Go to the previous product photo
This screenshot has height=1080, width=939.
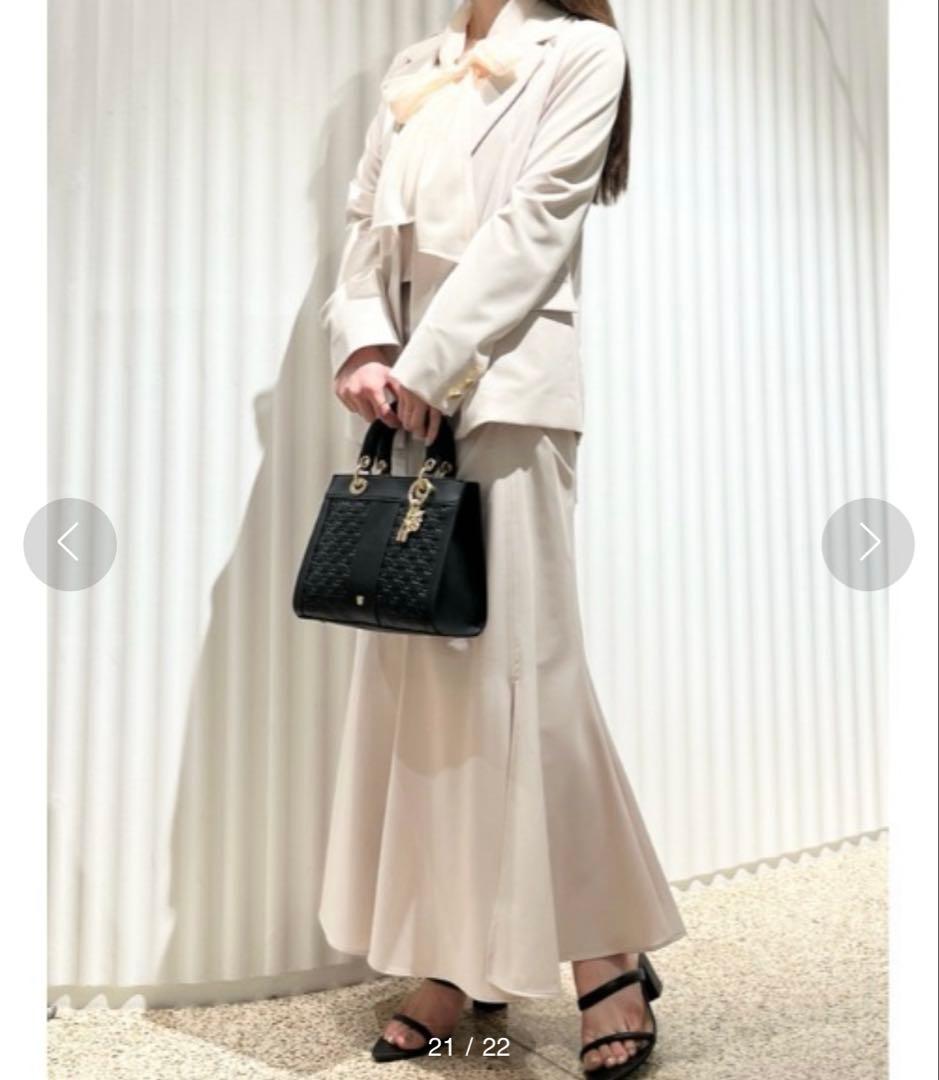tap(70, 543)
